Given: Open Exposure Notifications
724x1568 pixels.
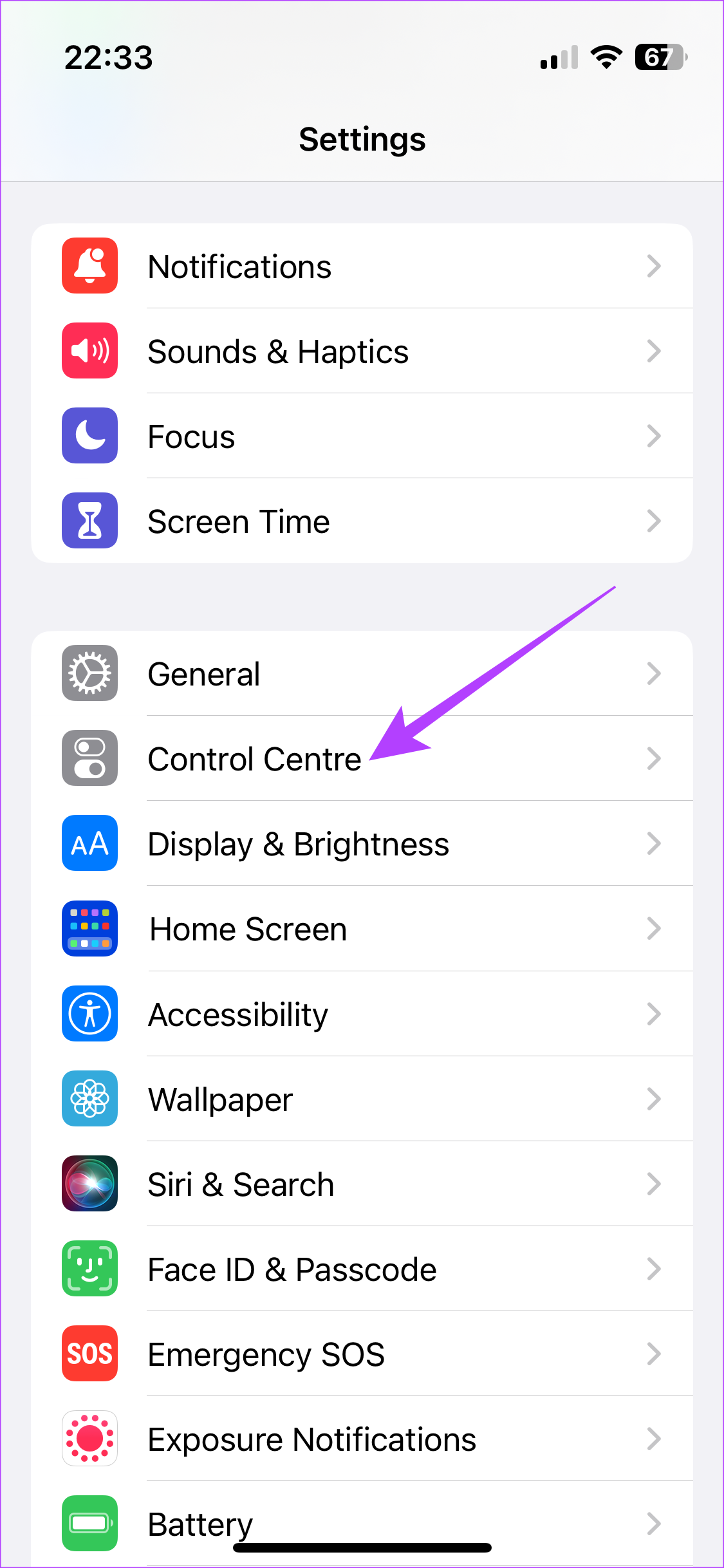Looking at the screenshot, I should pyautogui.click(x=362, y=1439).
